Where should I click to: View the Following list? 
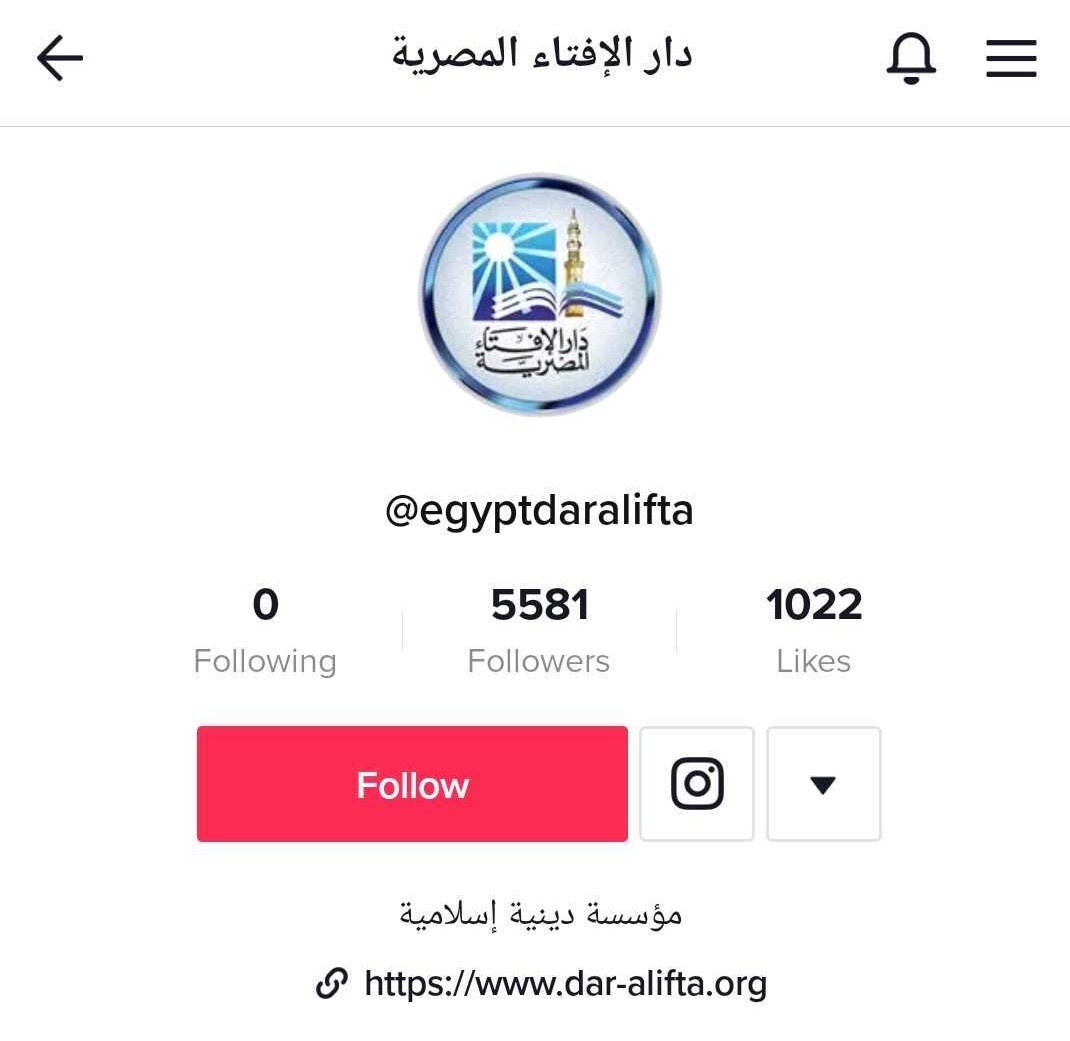[265, 630]
